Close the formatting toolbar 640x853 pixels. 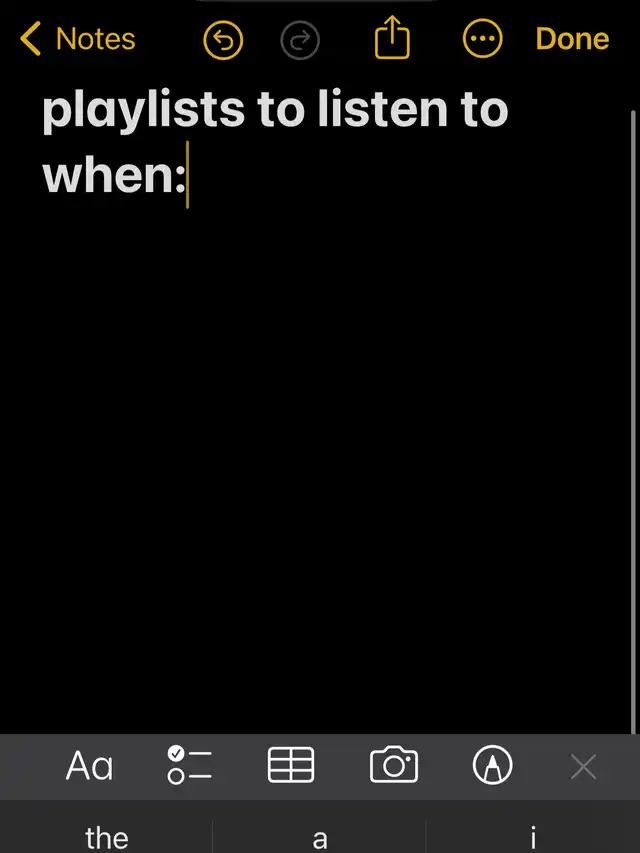pyautogui.click(x=583, y=767)
